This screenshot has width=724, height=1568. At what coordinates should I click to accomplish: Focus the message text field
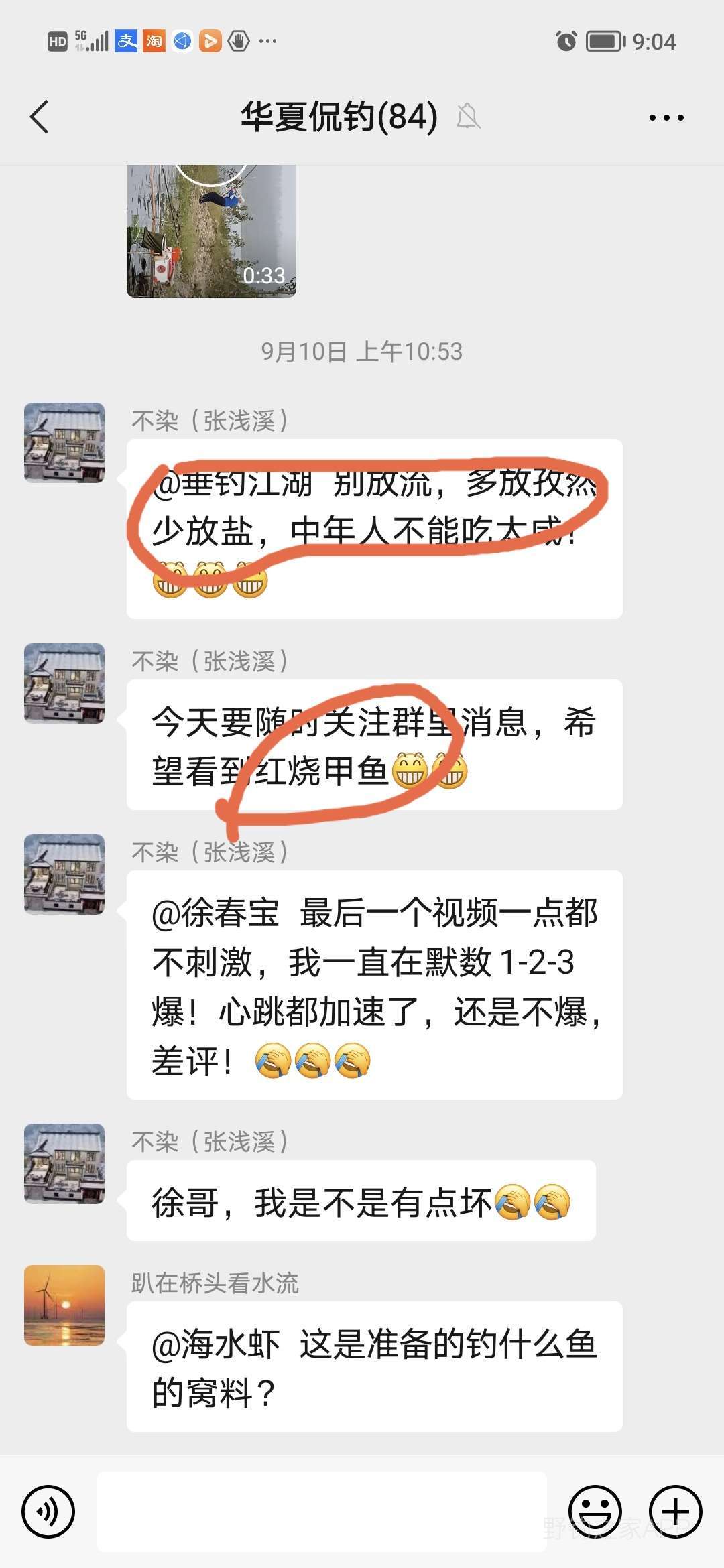(322, 1511)
